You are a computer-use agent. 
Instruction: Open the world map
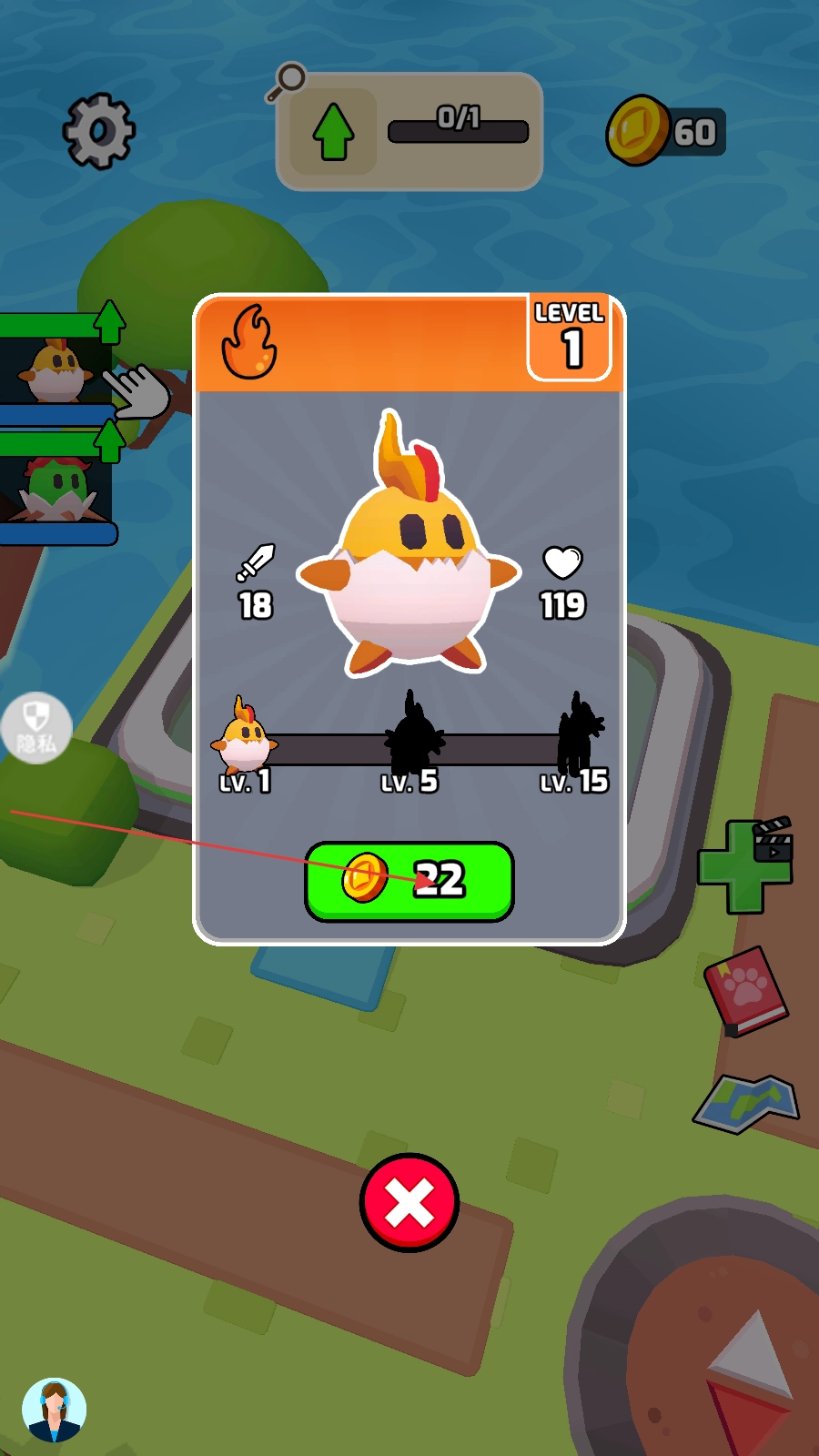pyautogui.click(x=746, y=1103)
